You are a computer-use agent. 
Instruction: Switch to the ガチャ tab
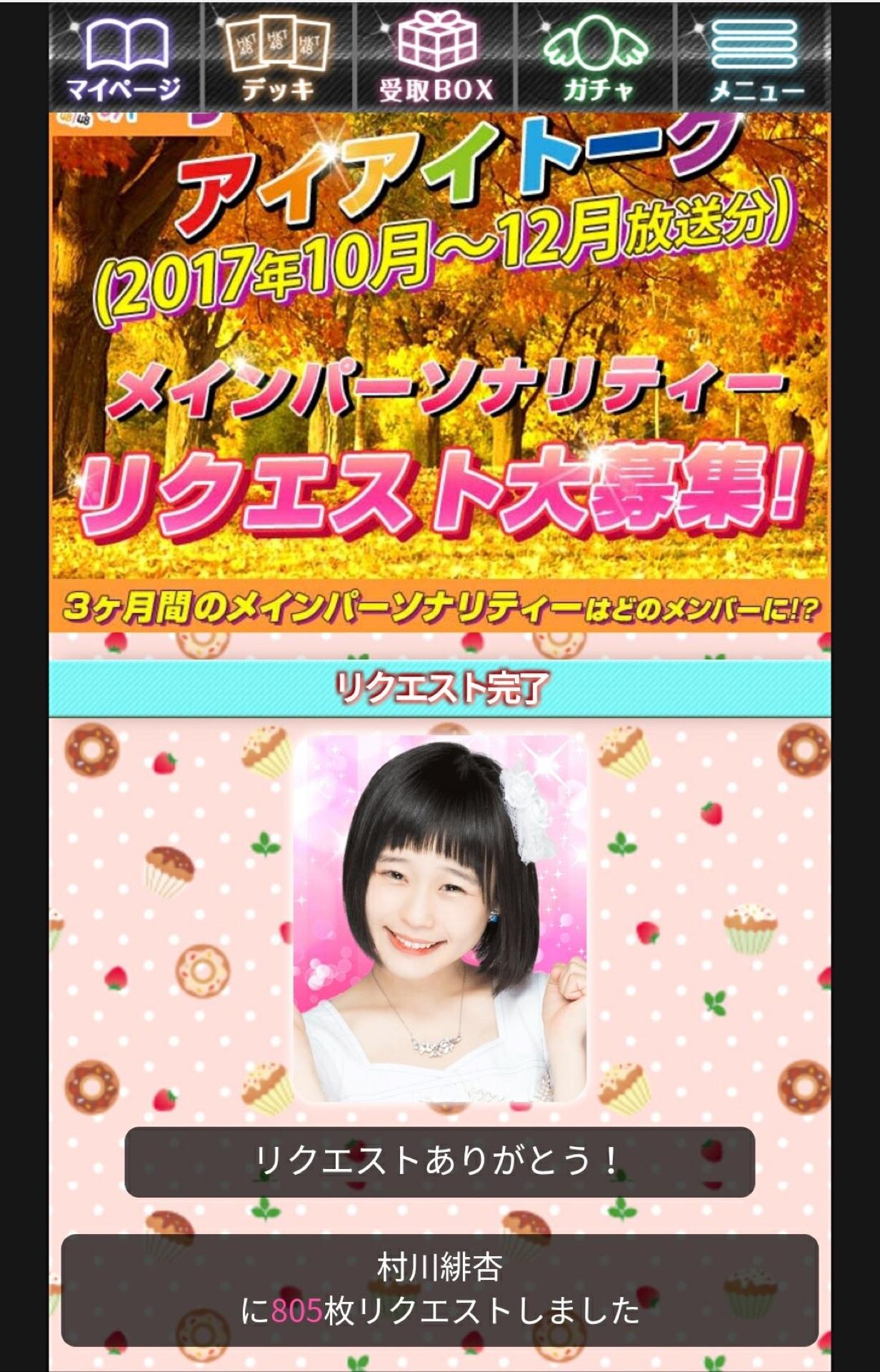click(597, 59)
